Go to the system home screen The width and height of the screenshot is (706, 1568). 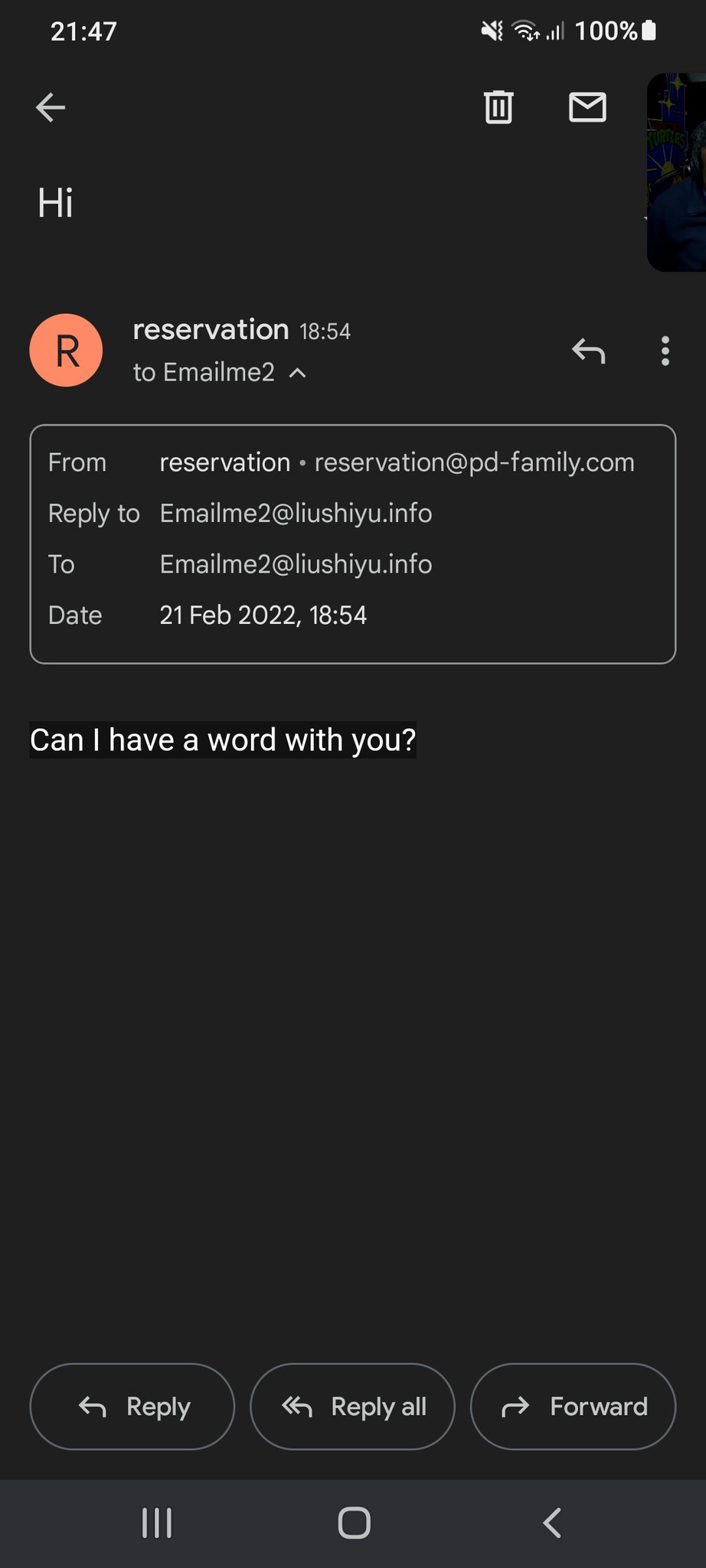tap(354, 1523)
